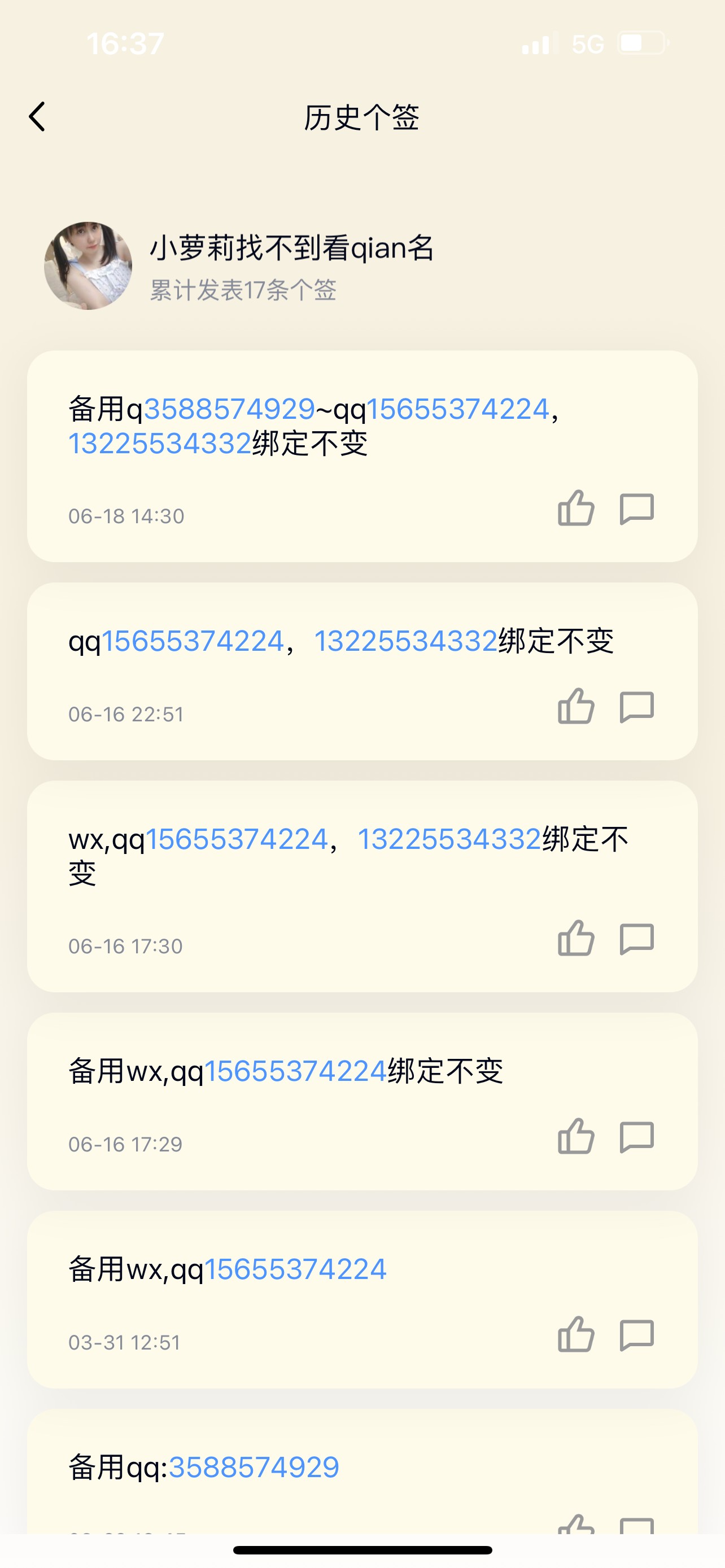Like the signature posted 03-31 12:51

(x=576, y=1334)
